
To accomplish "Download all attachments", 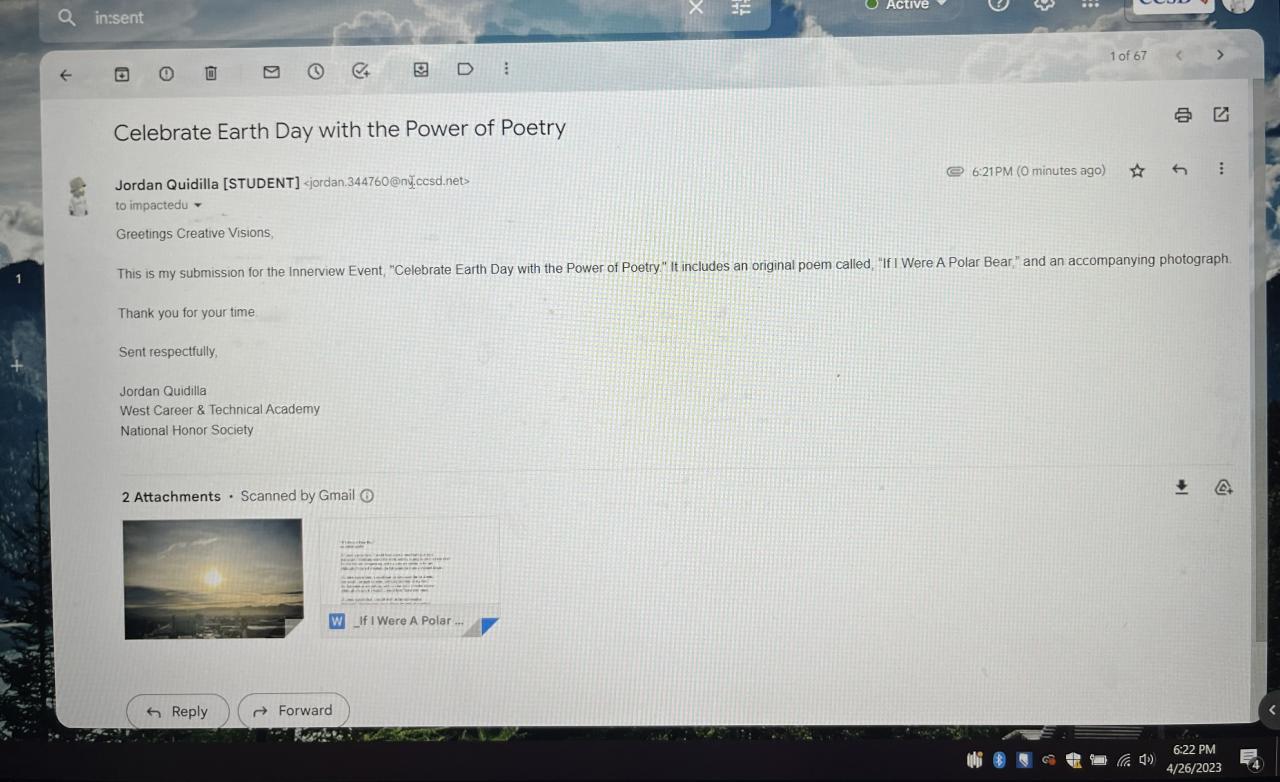I will tap(1181, 487).
